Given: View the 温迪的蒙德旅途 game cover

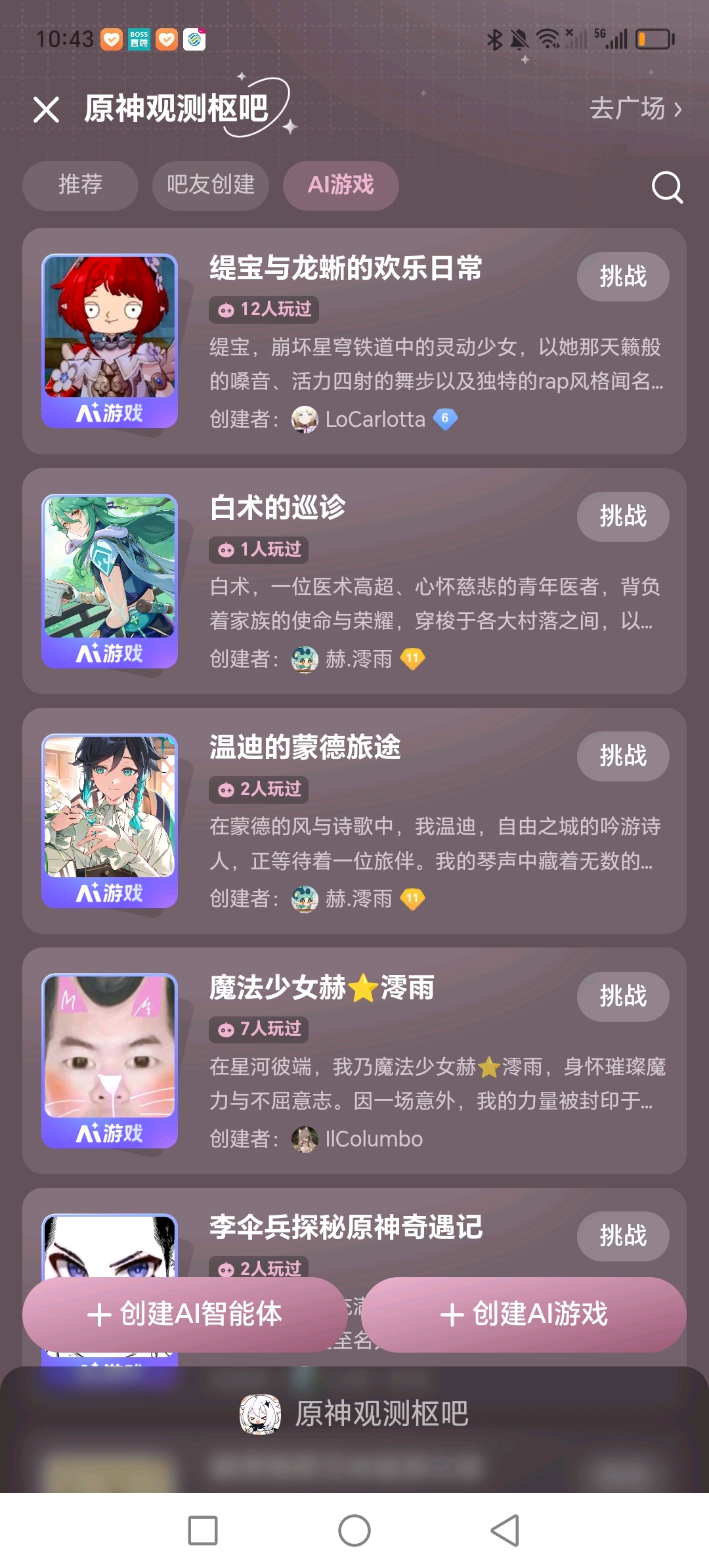Looking at the screenshot, I should (110, 821).
